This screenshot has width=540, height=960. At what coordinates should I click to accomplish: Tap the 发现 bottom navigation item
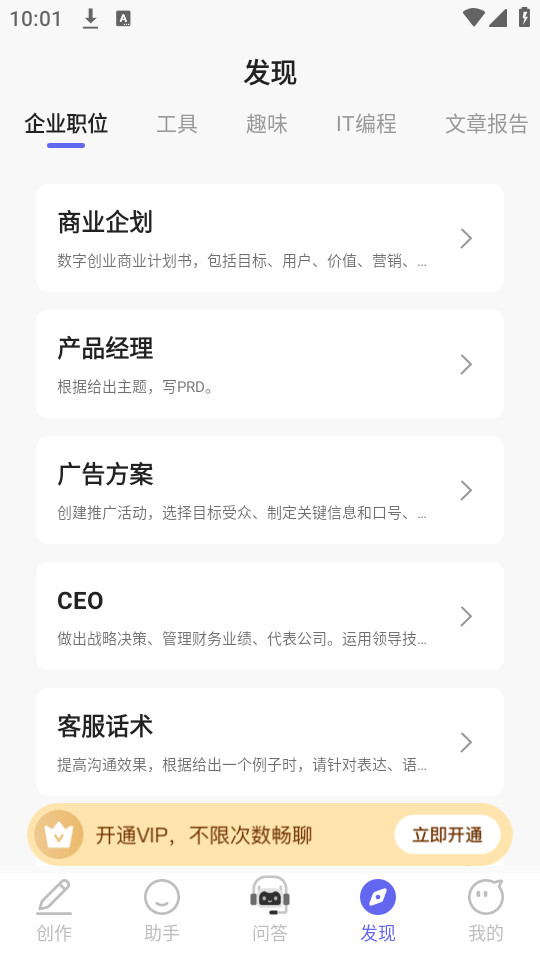(x=378, y=911)
